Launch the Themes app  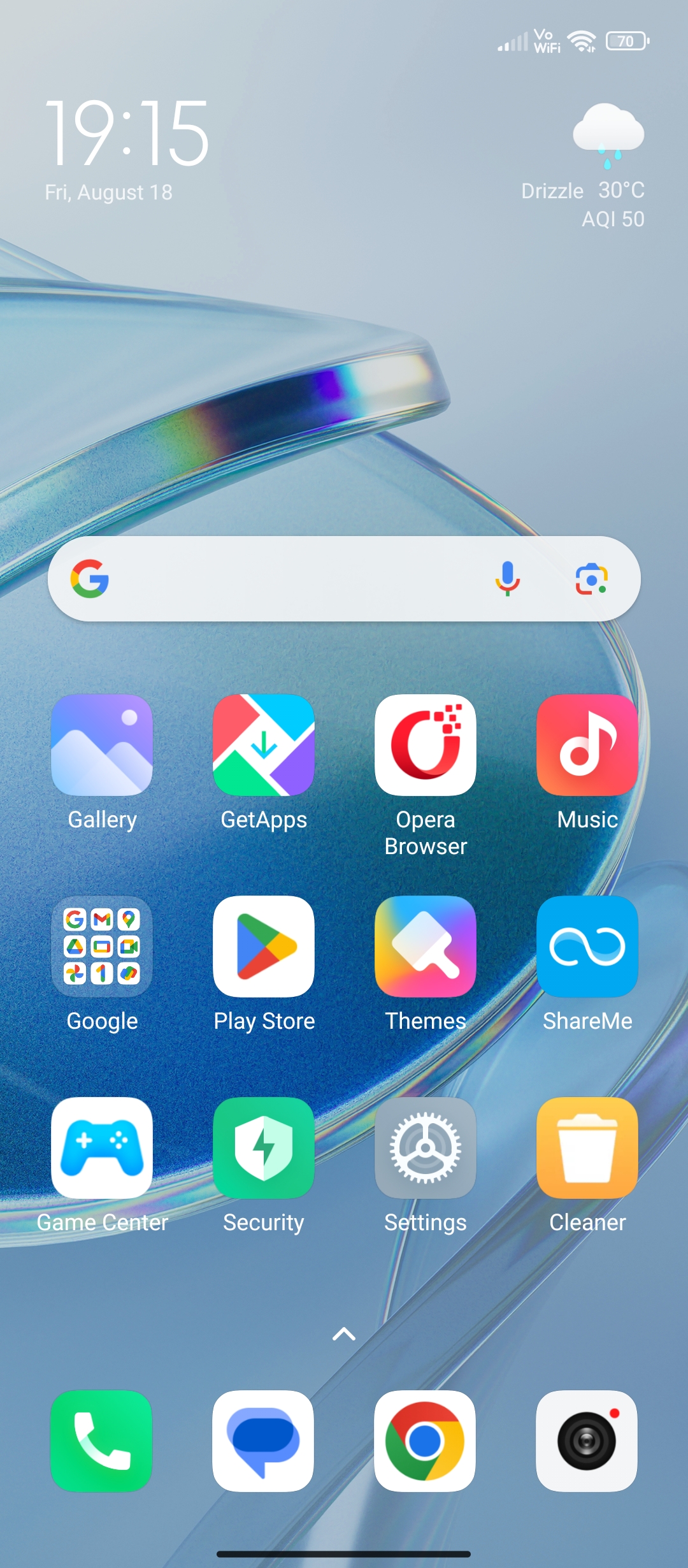(426, 946)
